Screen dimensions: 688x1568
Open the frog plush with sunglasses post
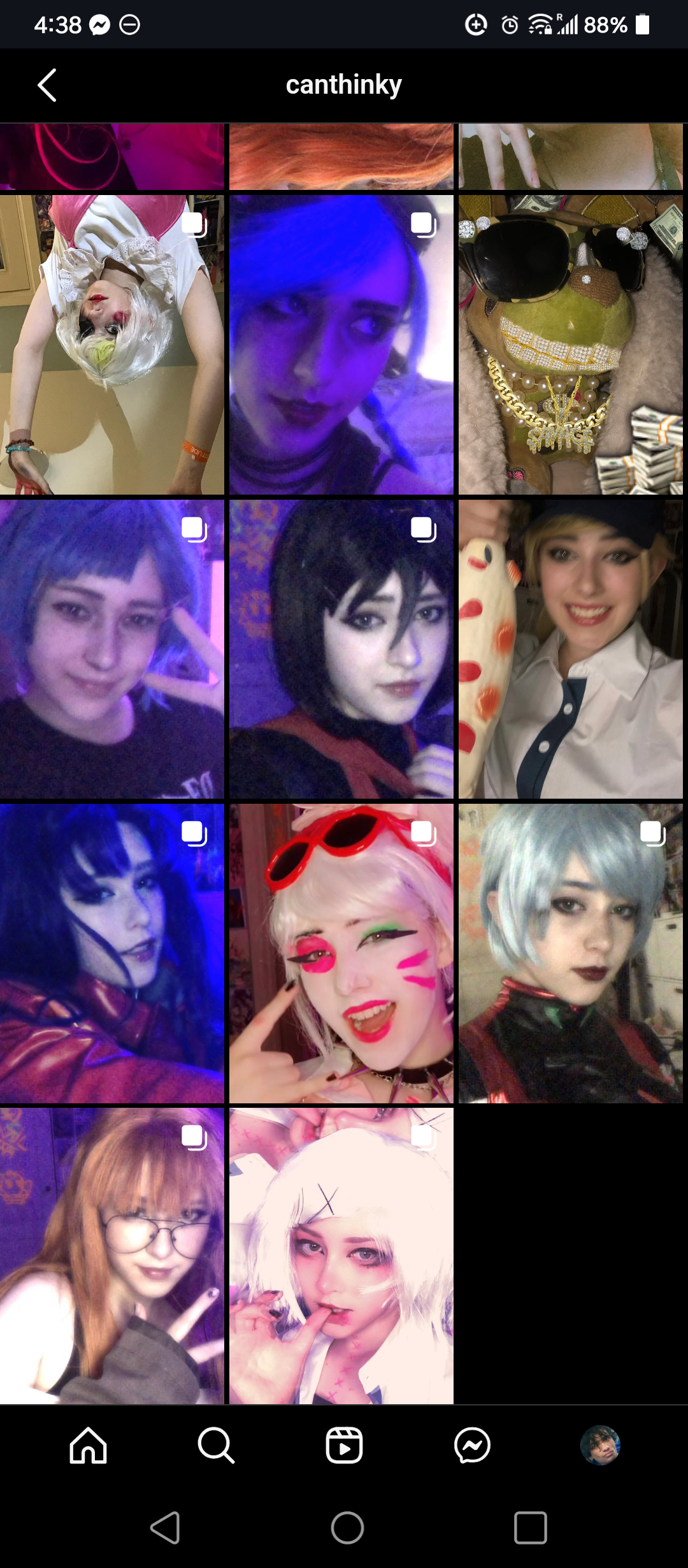(x=571, y=345)
